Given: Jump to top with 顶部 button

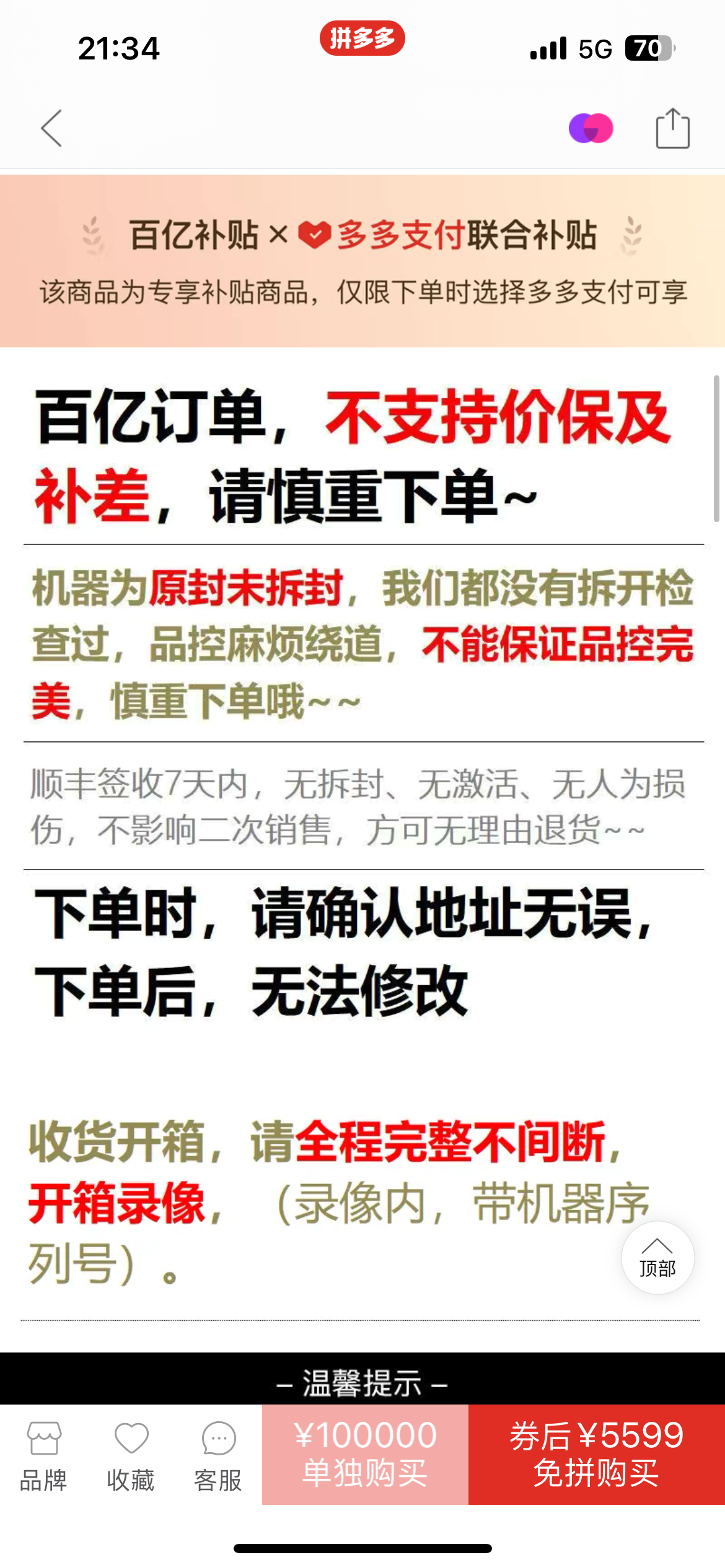Looking at the screenshot, I should 657,1257.
